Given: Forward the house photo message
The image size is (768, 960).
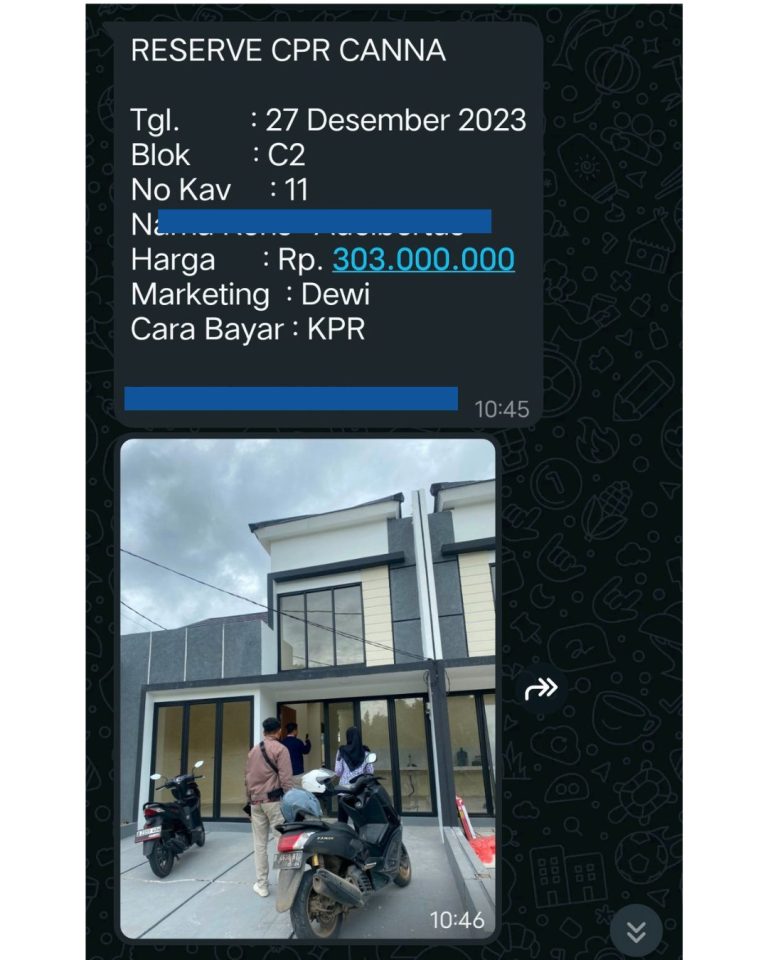Looking at the screenshot, I should tap(541, 689).
